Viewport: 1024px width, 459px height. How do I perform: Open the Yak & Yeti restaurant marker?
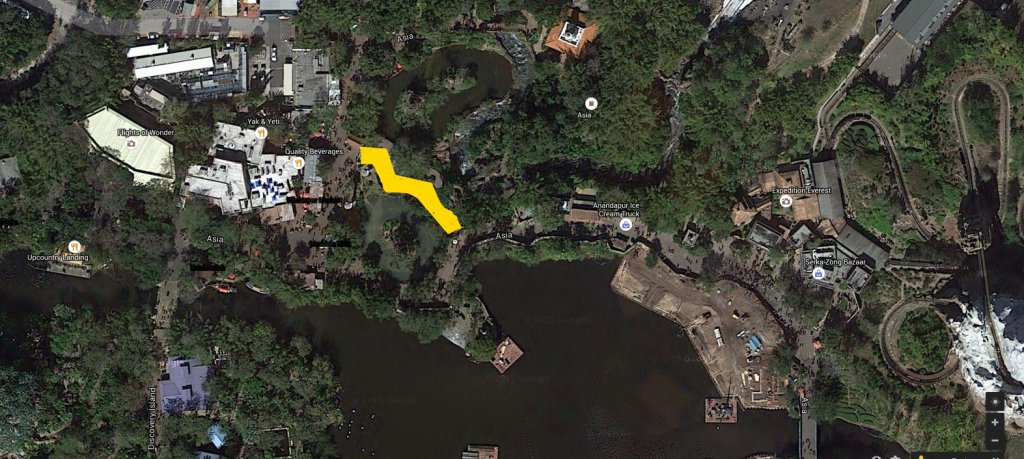tap(259, 133)
